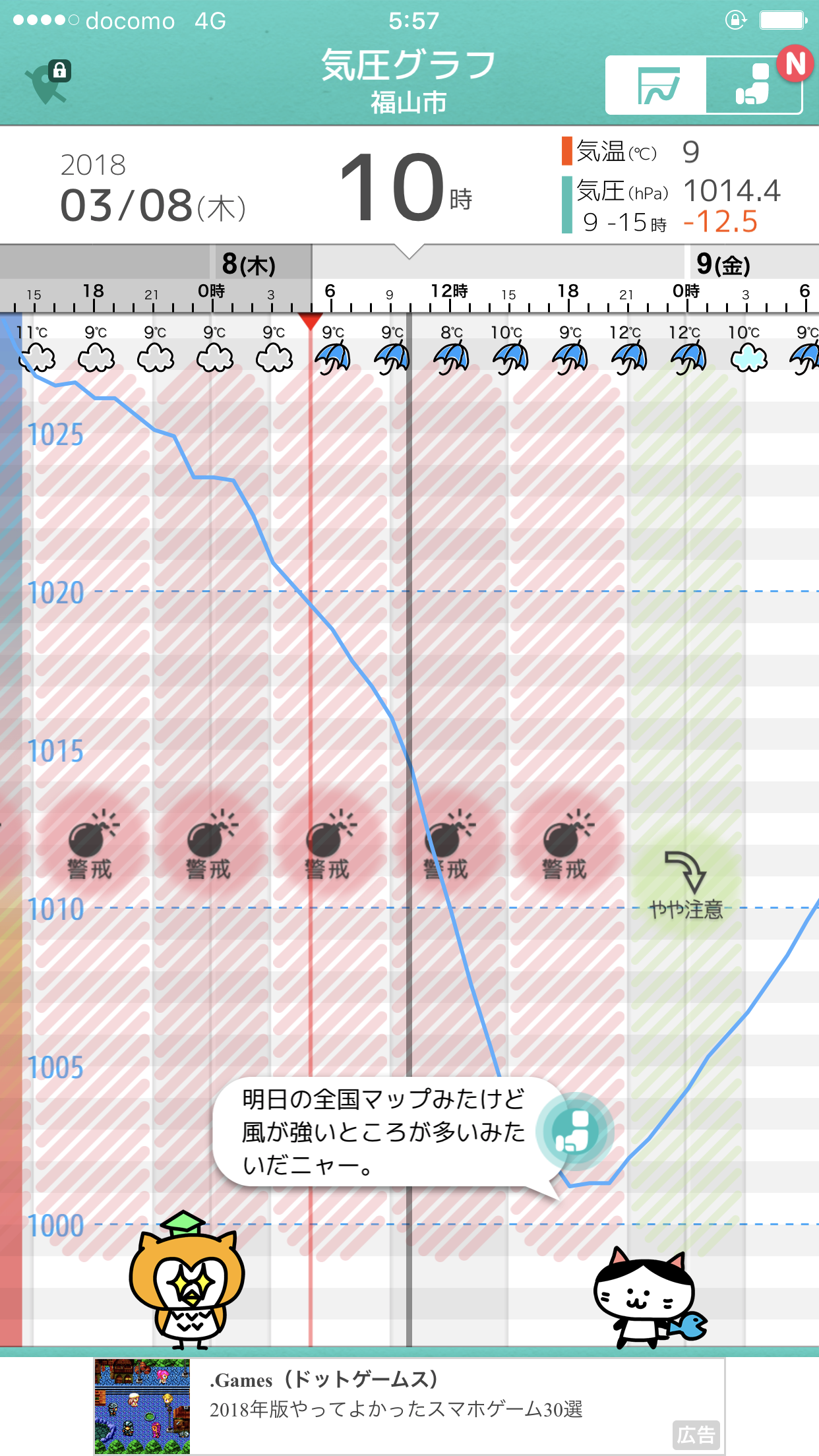The width and height of the screenshot is (819, 1456).
Task: Select the pressure graph view tab
Action: 656,86
